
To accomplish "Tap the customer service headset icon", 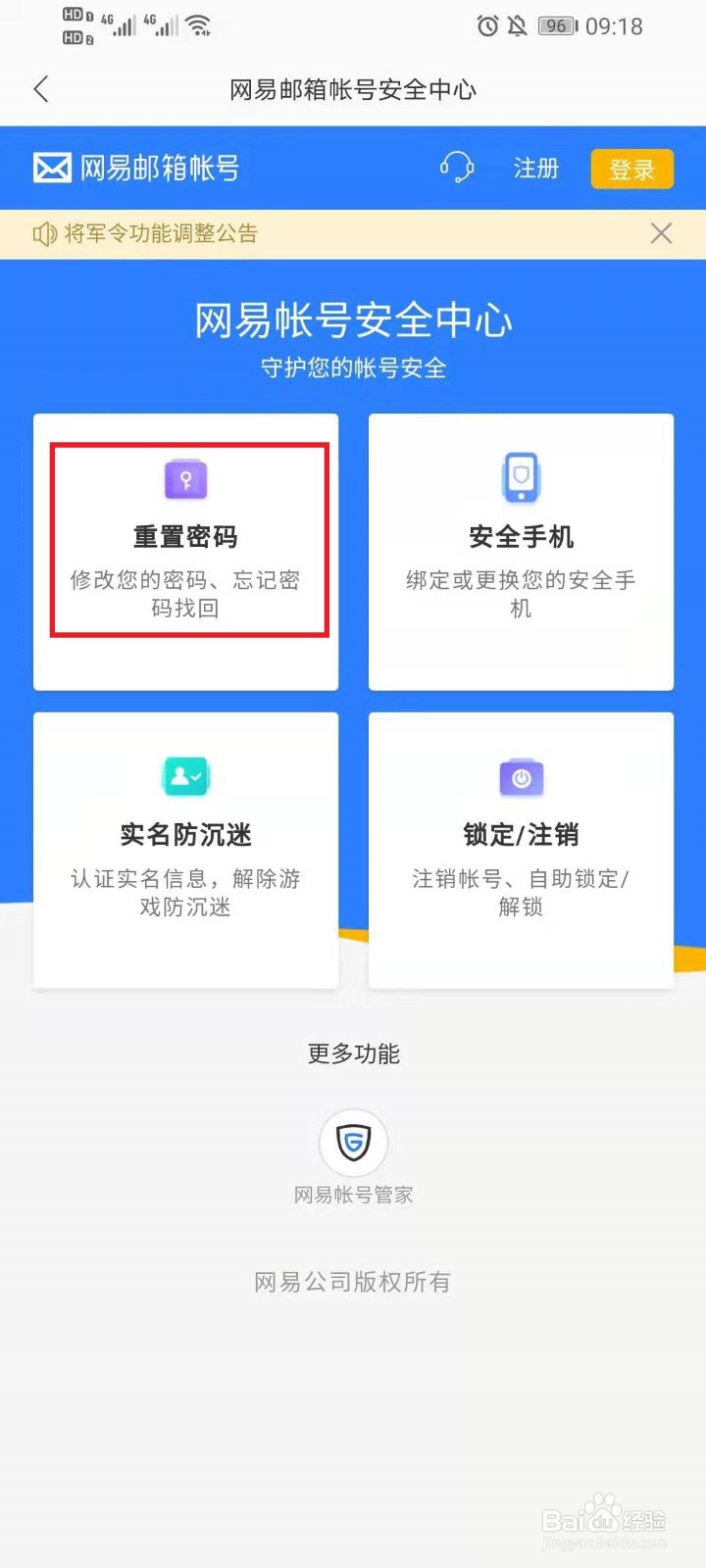I will [457, 168].
